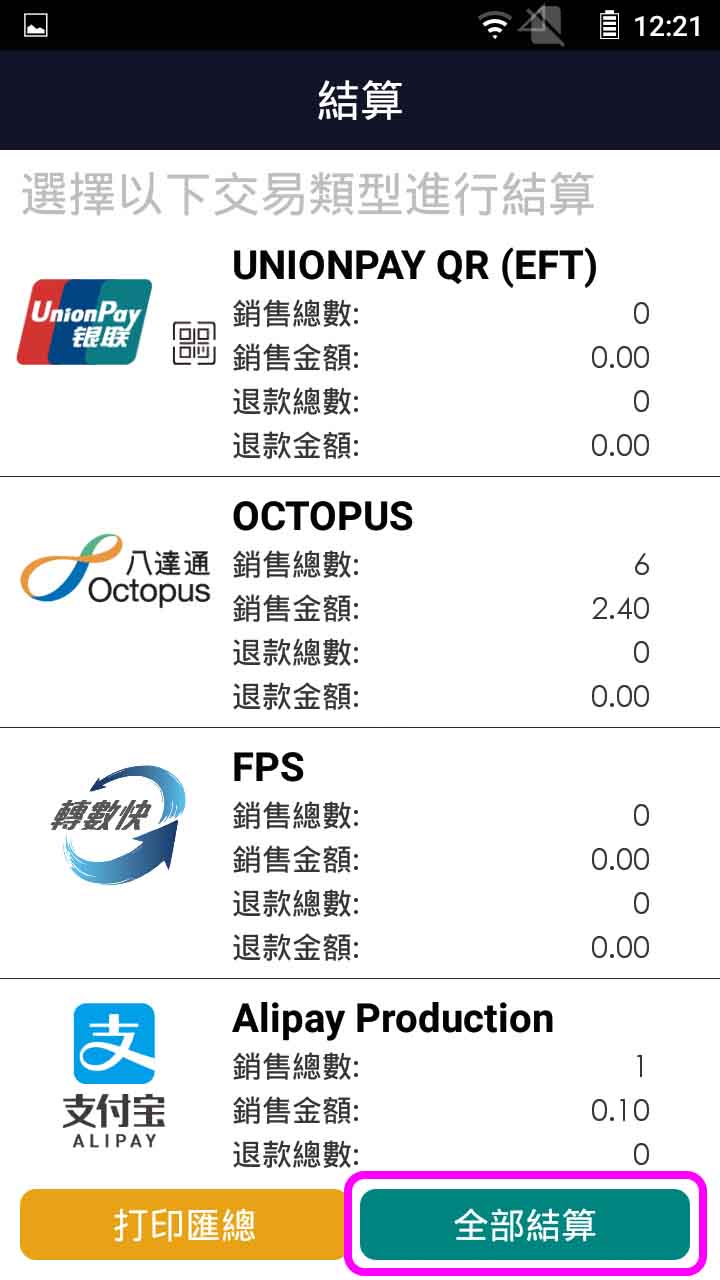Tap the 打印匯總 print summary button

pos(184,1225)
